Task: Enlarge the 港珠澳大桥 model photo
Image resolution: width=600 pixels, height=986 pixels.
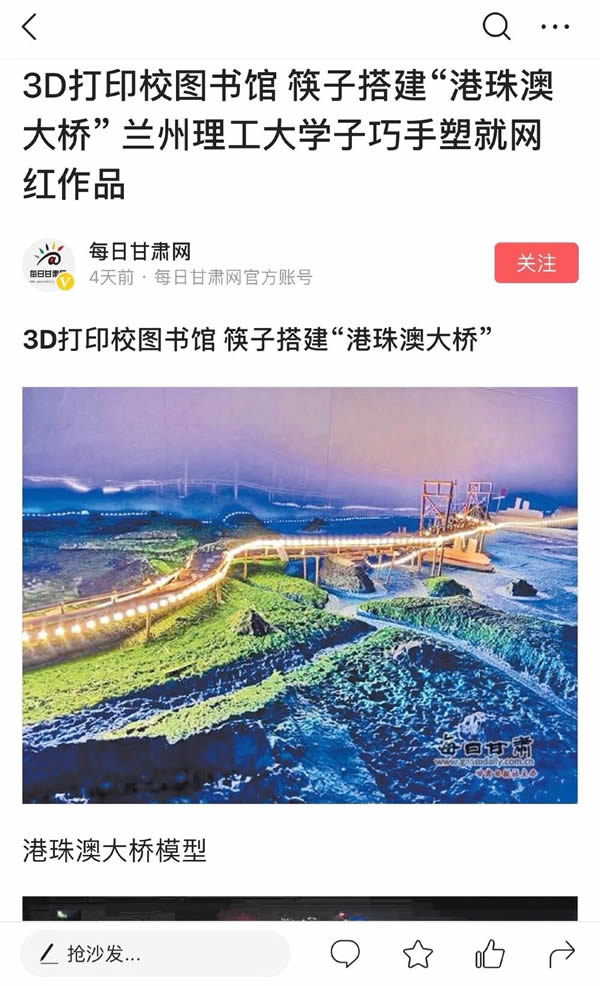Action: pyautogui.click(x=300, y=595)
